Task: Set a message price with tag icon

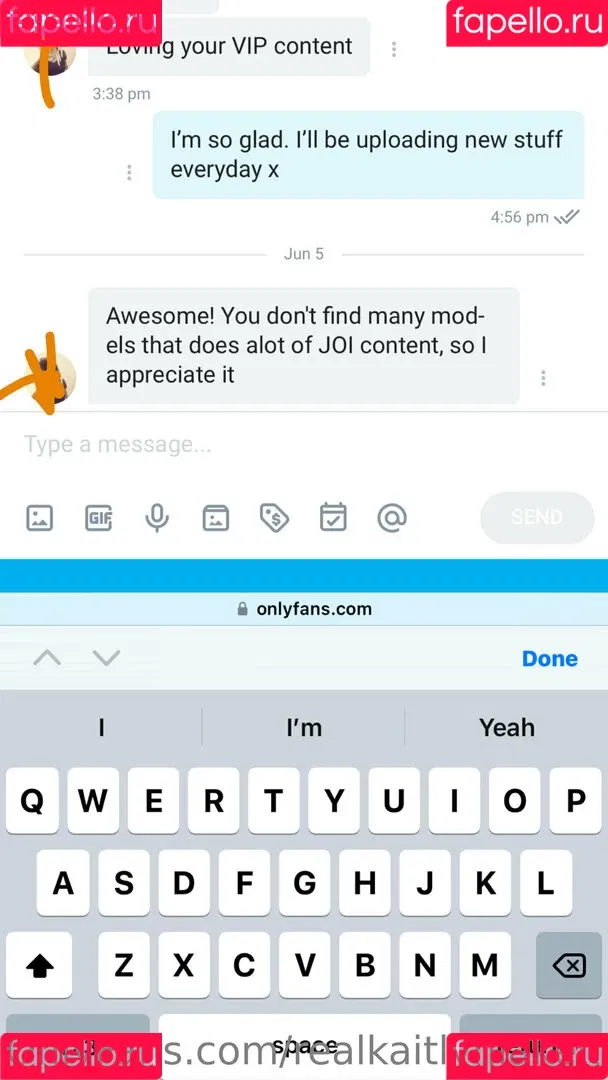Action: (x=274, y=518)
